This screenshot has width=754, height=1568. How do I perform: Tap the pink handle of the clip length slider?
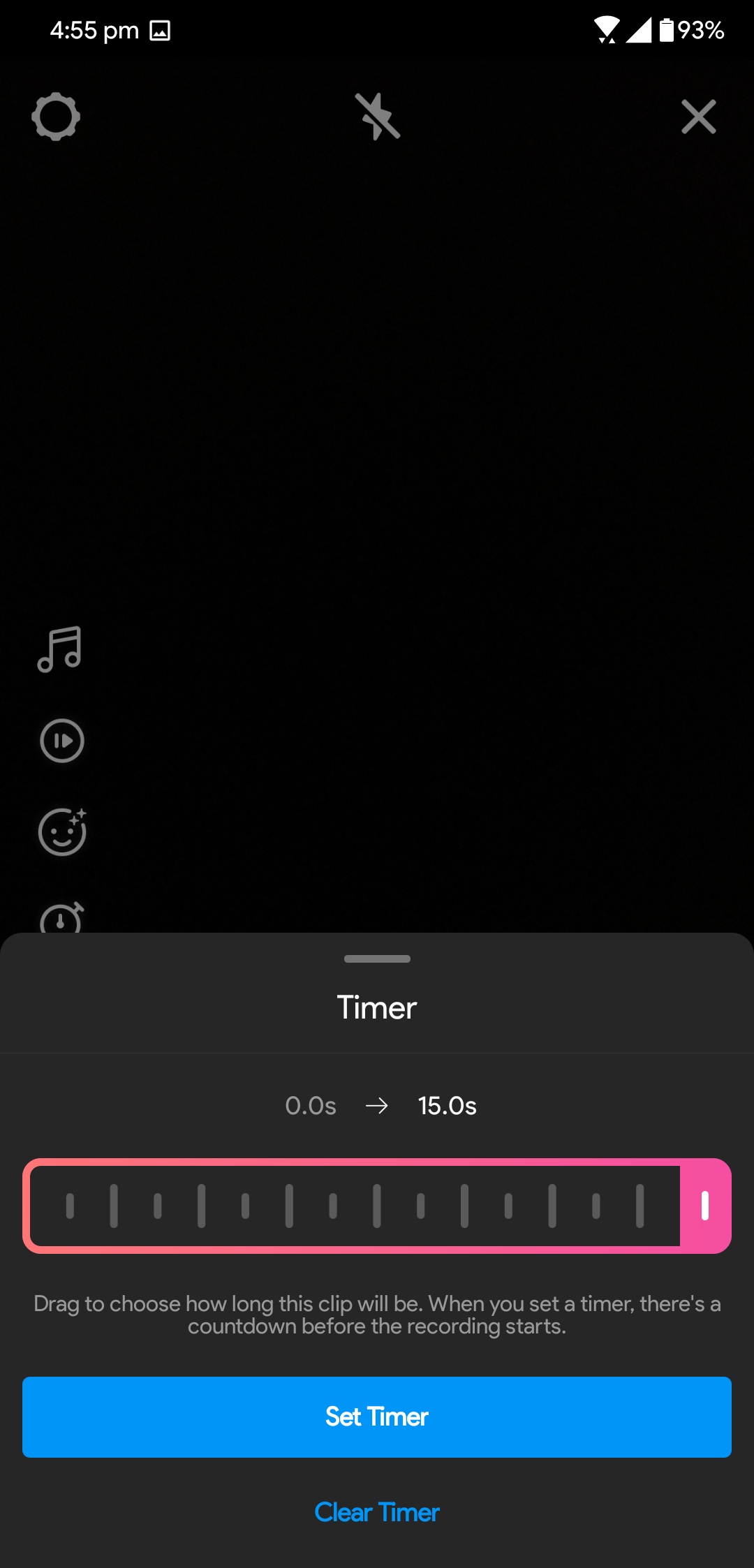[x=705, y=1206]
